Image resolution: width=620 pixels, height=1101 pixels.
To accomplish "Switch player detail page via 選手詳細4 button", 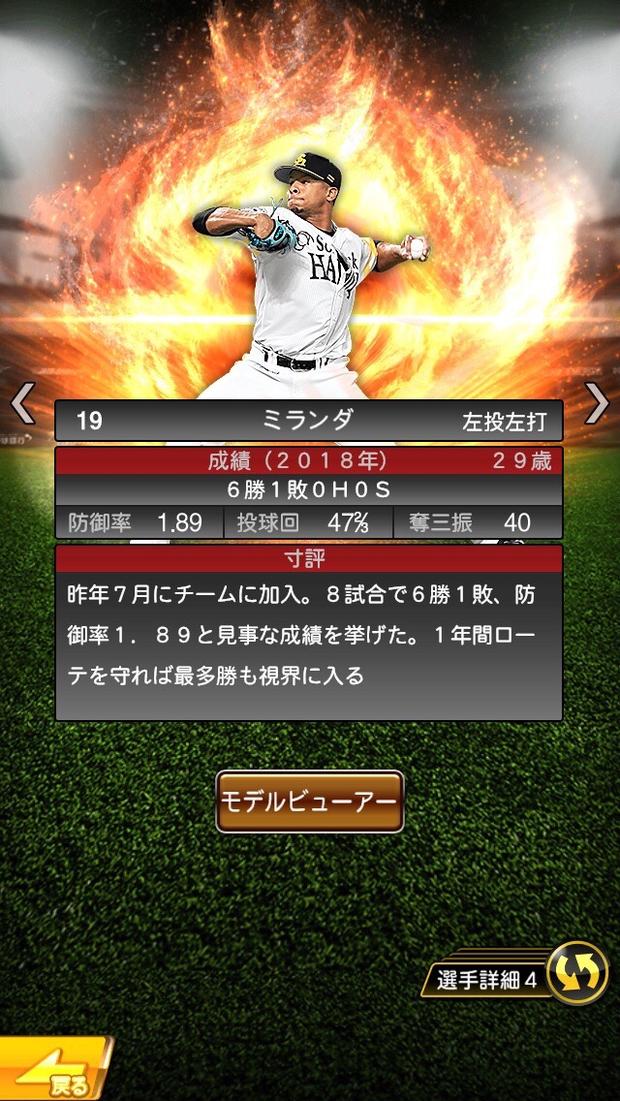I will pyautogui.click(x=520, y=975).
